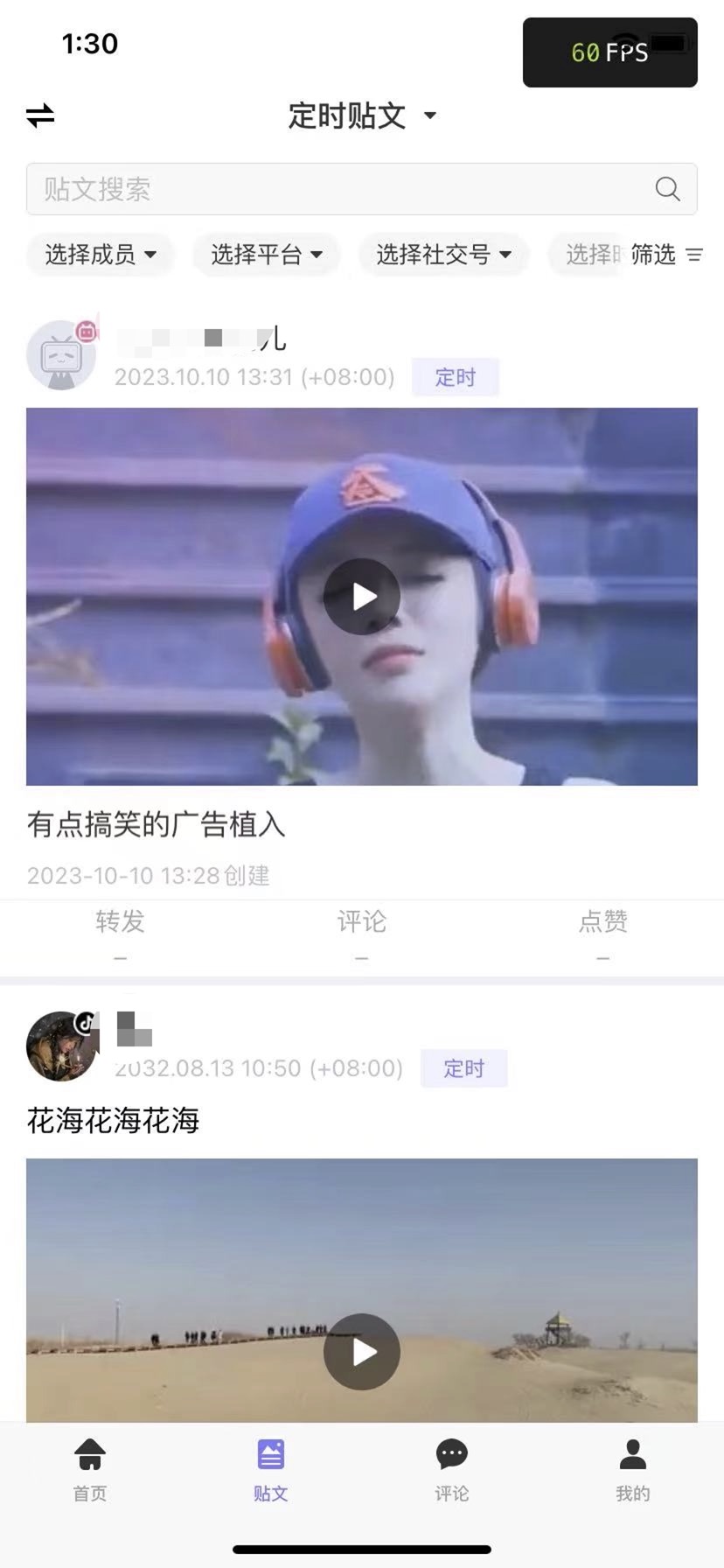This screenshot has height=1568, width=724.
Task: Expand the 定时贴文 title dropdown
Action: (361, 115)
